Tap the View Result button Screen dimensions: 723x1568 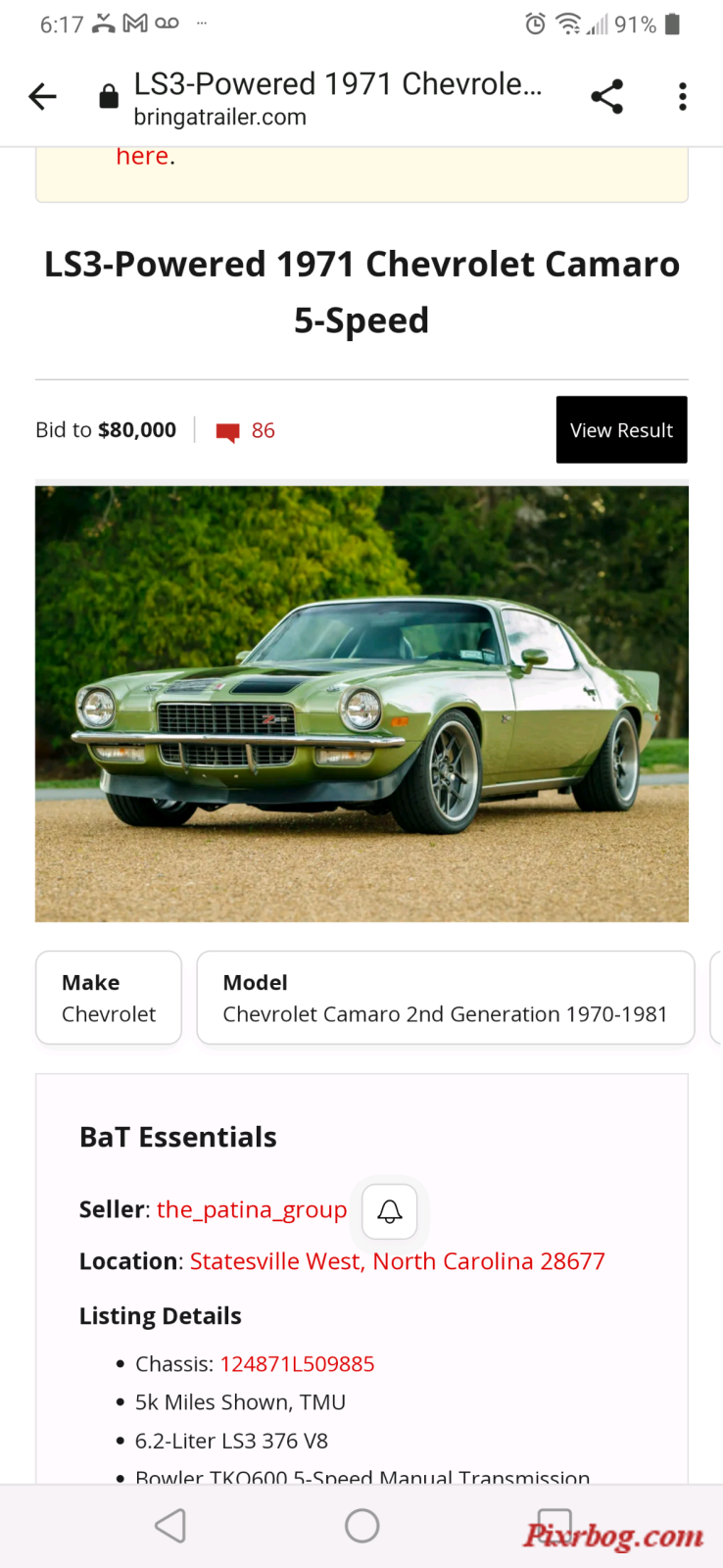pyautogui.click(x=622, y=429)
